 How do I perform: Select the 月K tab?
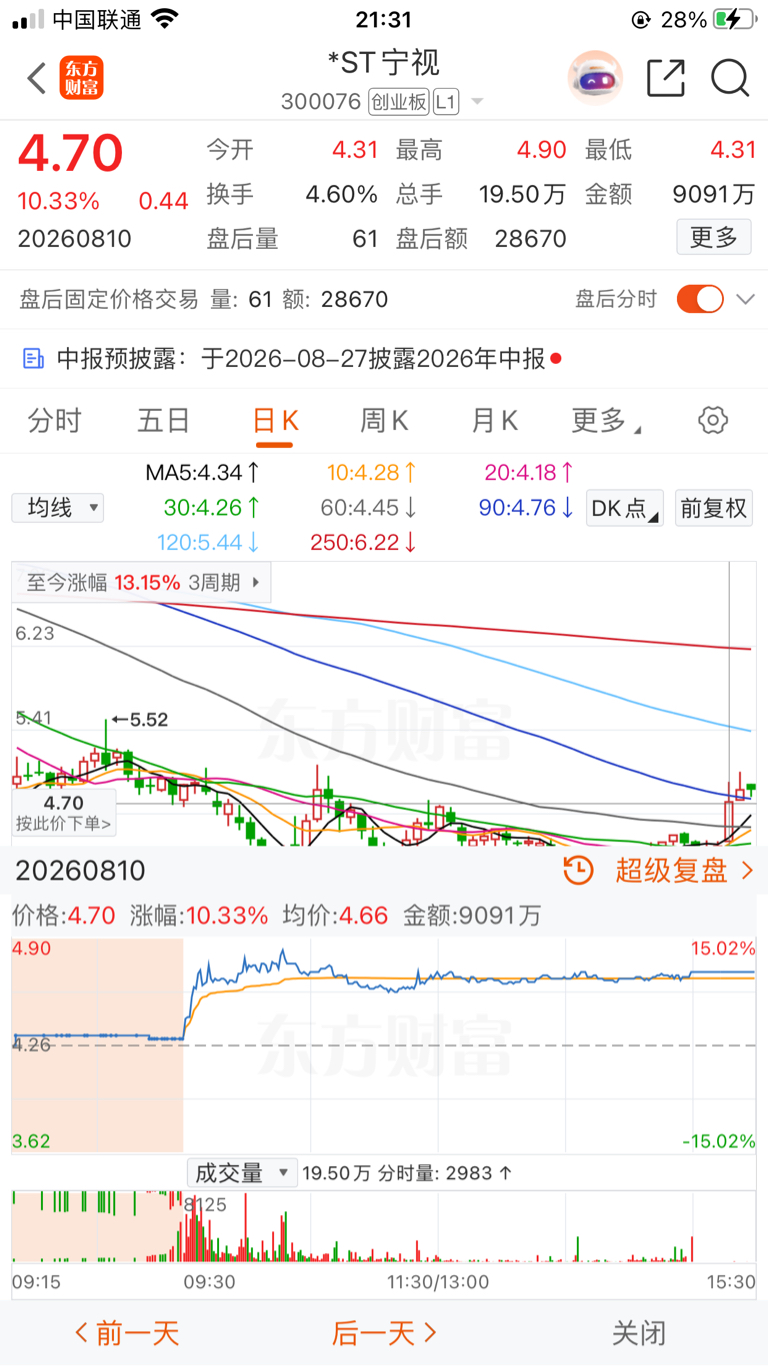coord(494,421)
